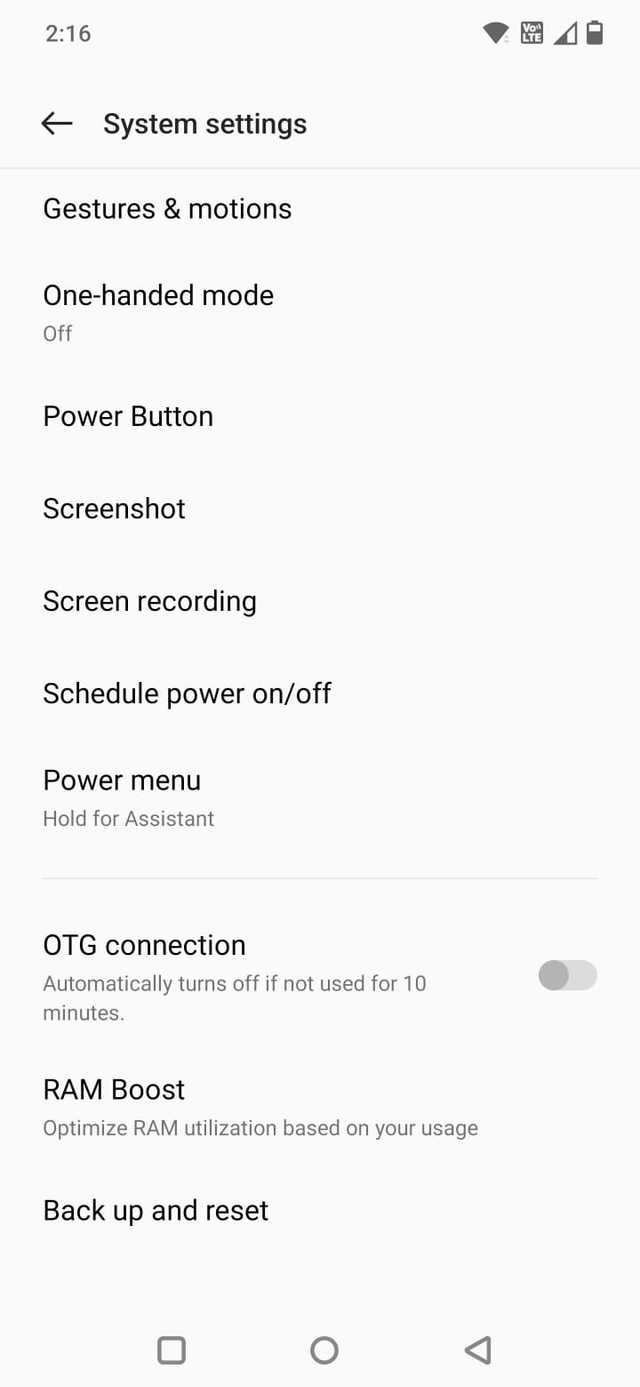This screenshot has height=1387, width=640.
Task: Open Power Button settings
Action: (x=128, y=416)
